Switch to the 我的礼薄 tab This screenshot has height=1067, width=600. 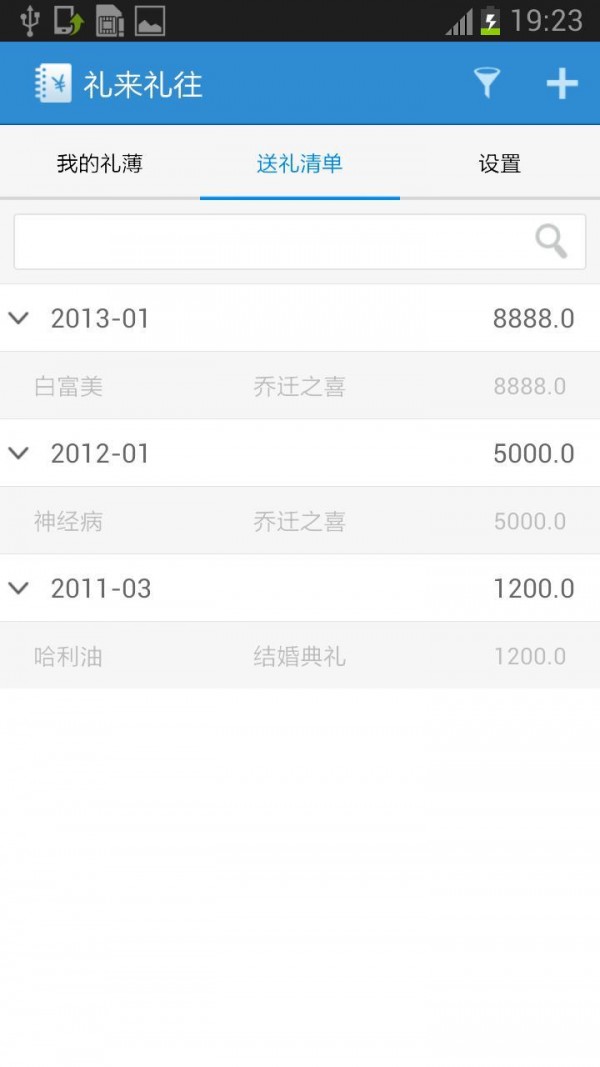coord(100,164)
